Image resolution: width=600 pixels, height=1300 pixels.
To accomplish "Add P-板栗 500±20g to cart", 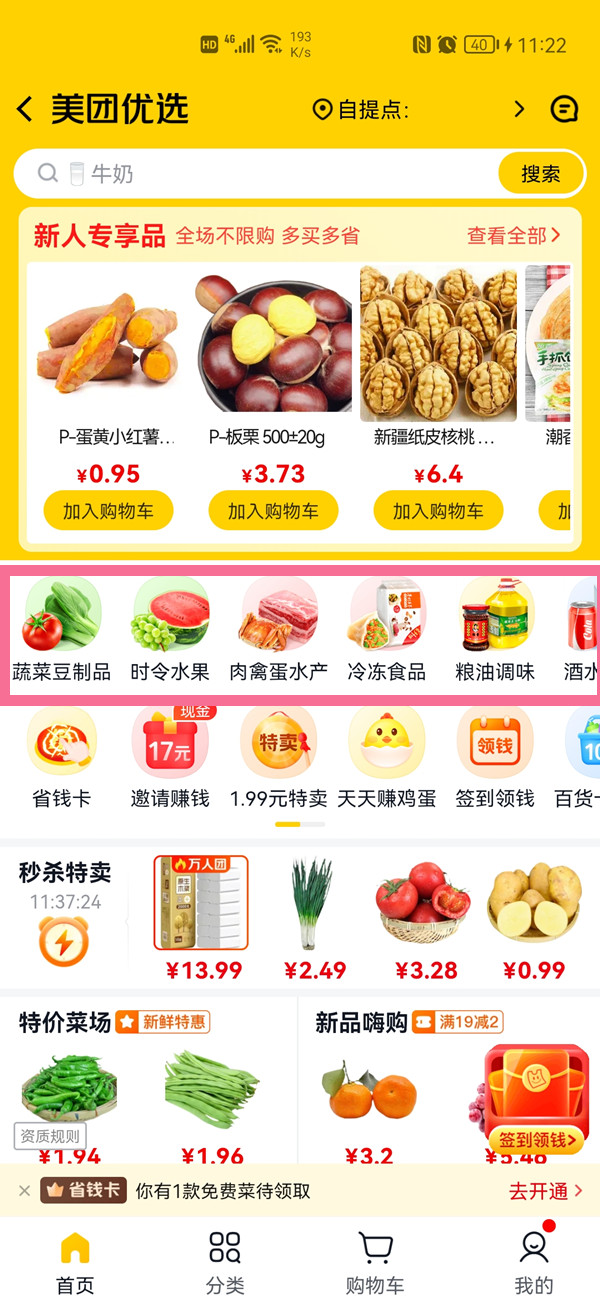I will click(x=273, y=511).
